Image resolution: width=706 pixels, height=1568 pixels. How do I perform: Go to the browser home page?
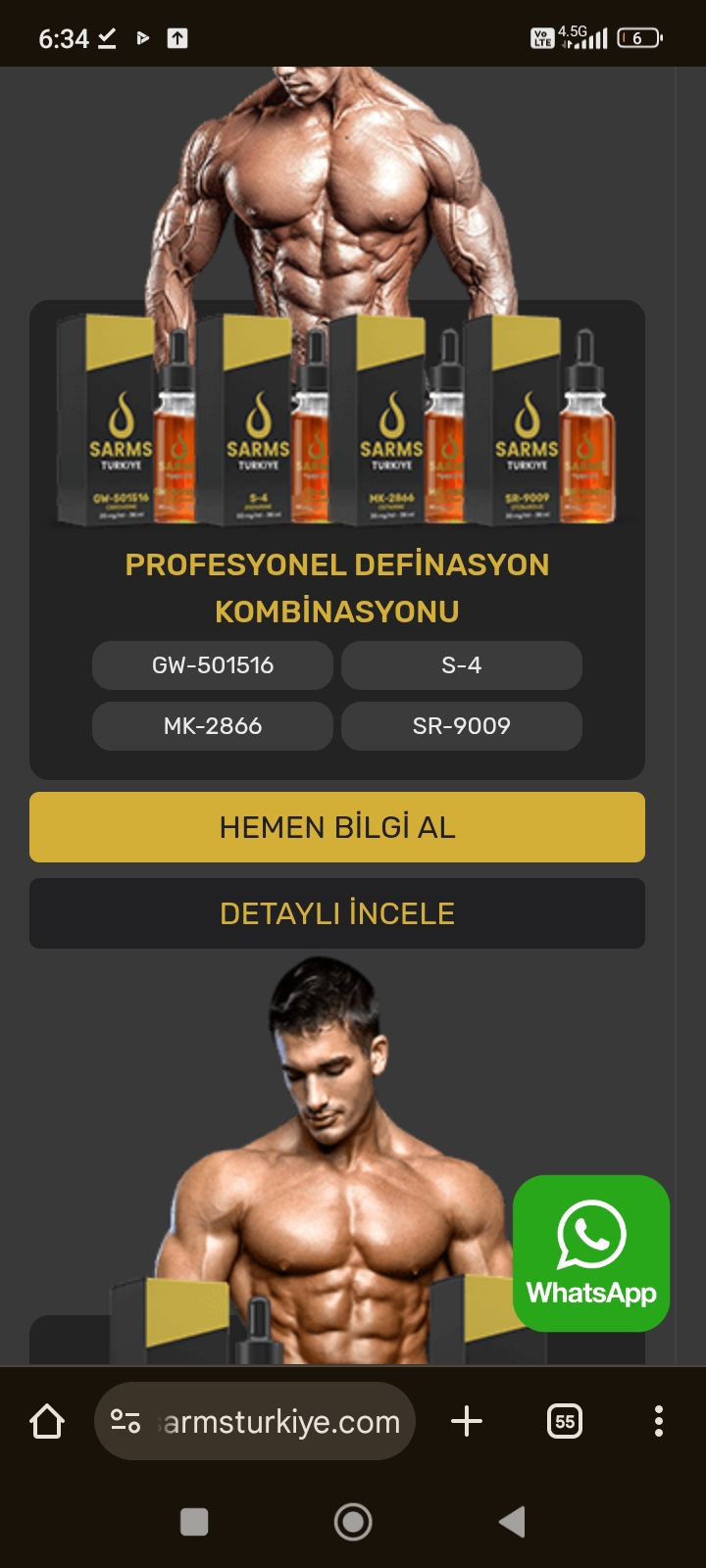[47, 1421]
